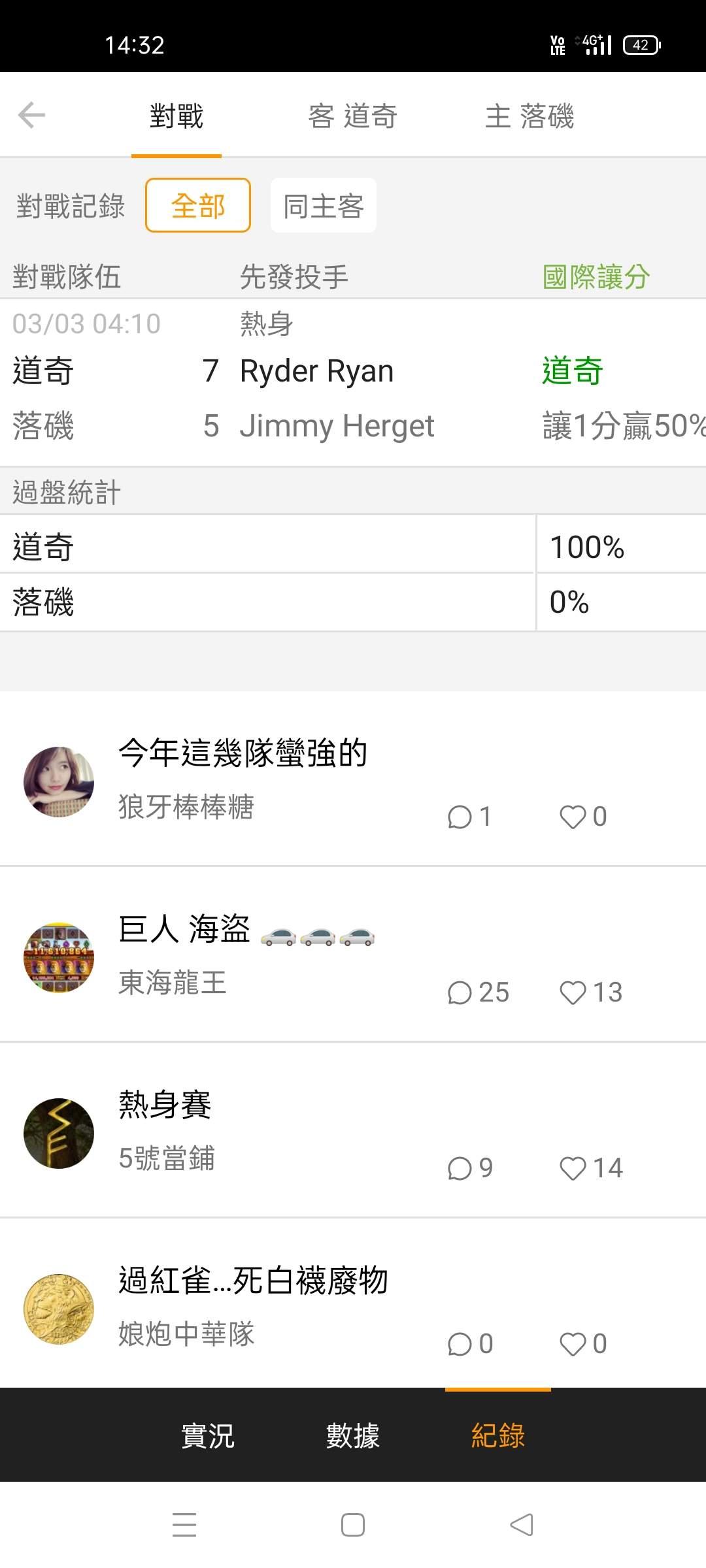706x1568 pixels.
Task: Select the 紀錄 bottom tab
Action: 497,1435
